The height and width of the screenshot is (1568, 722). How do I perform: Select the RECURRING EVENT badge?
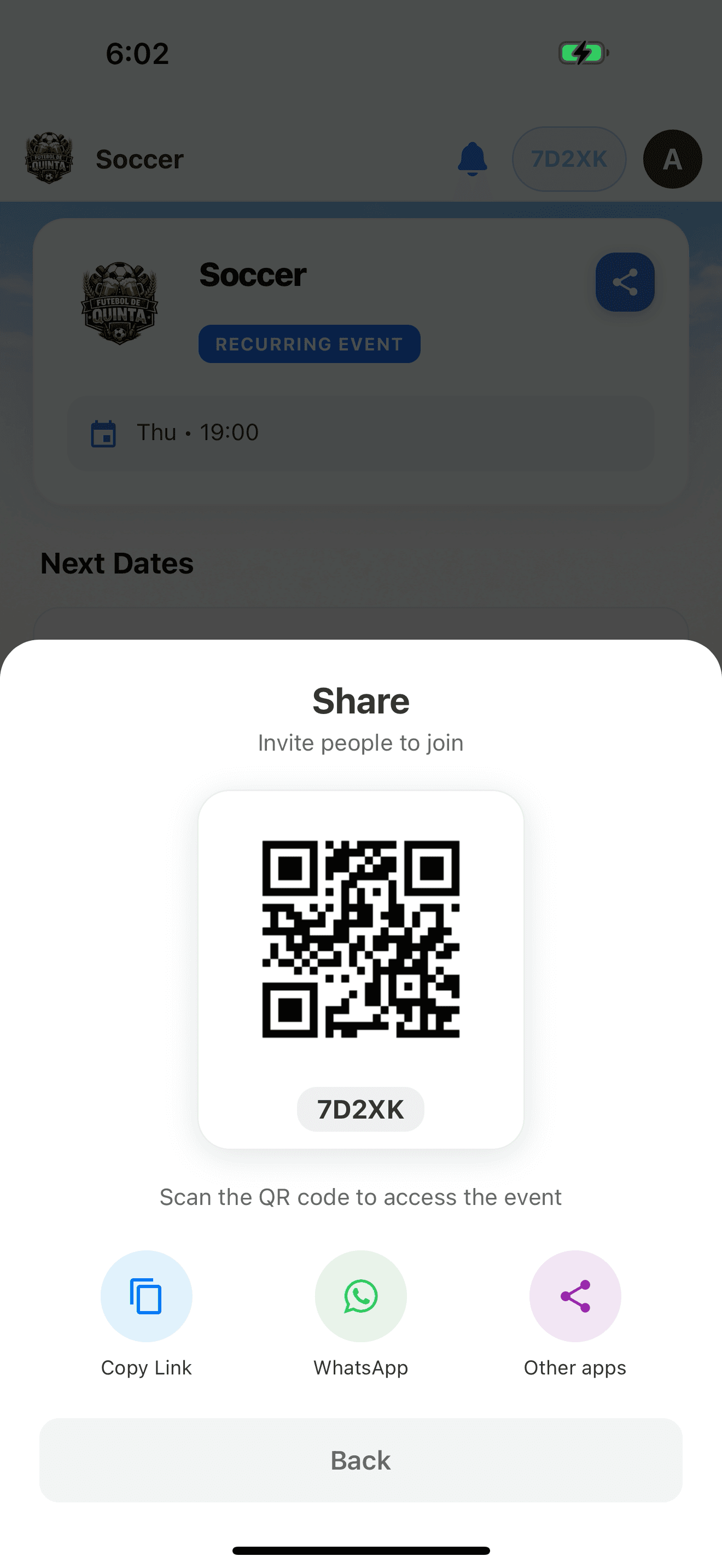coord(308,344)
